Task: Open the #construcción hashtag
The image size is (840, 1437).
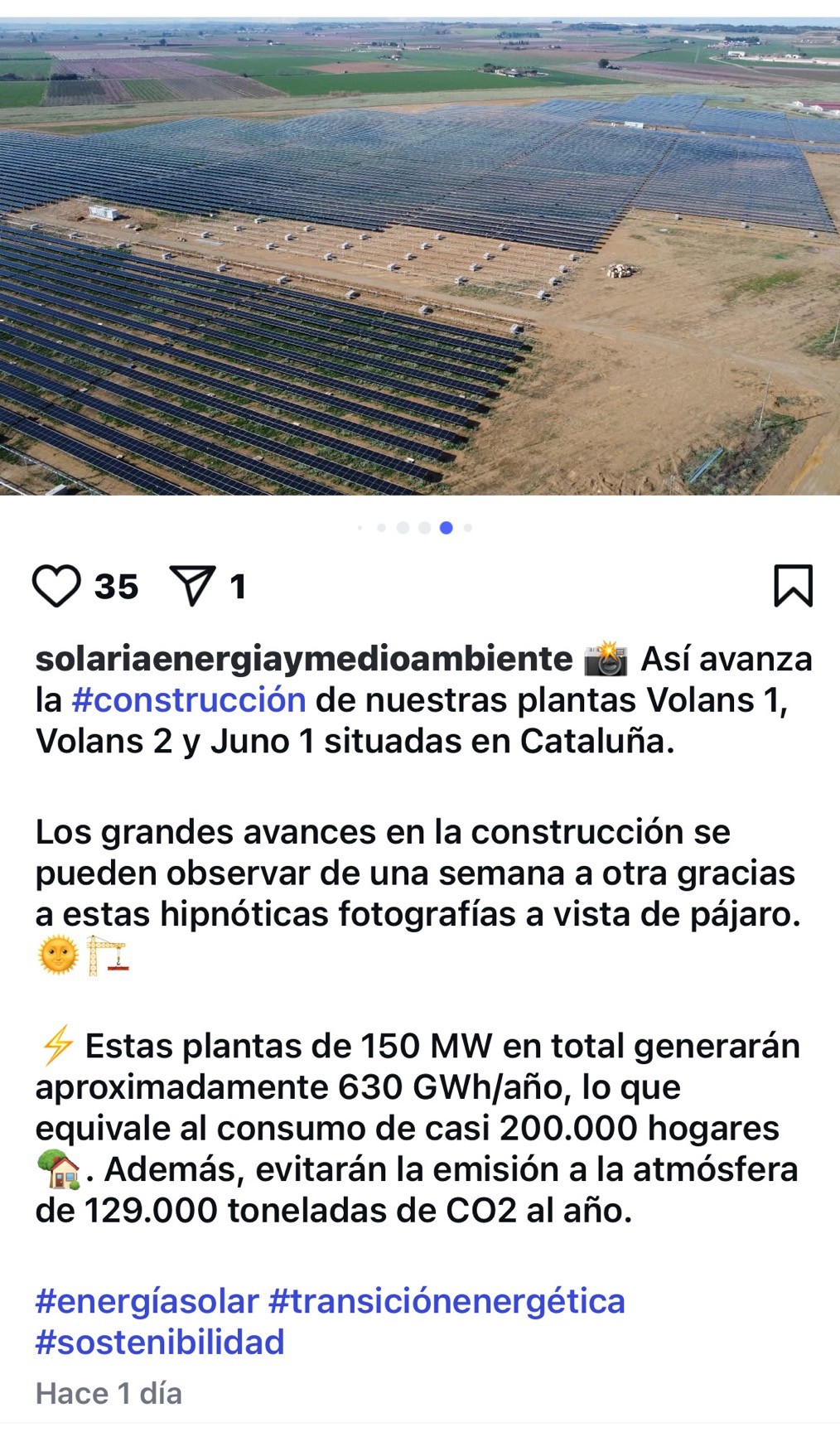Action: (x=189, y=700)
